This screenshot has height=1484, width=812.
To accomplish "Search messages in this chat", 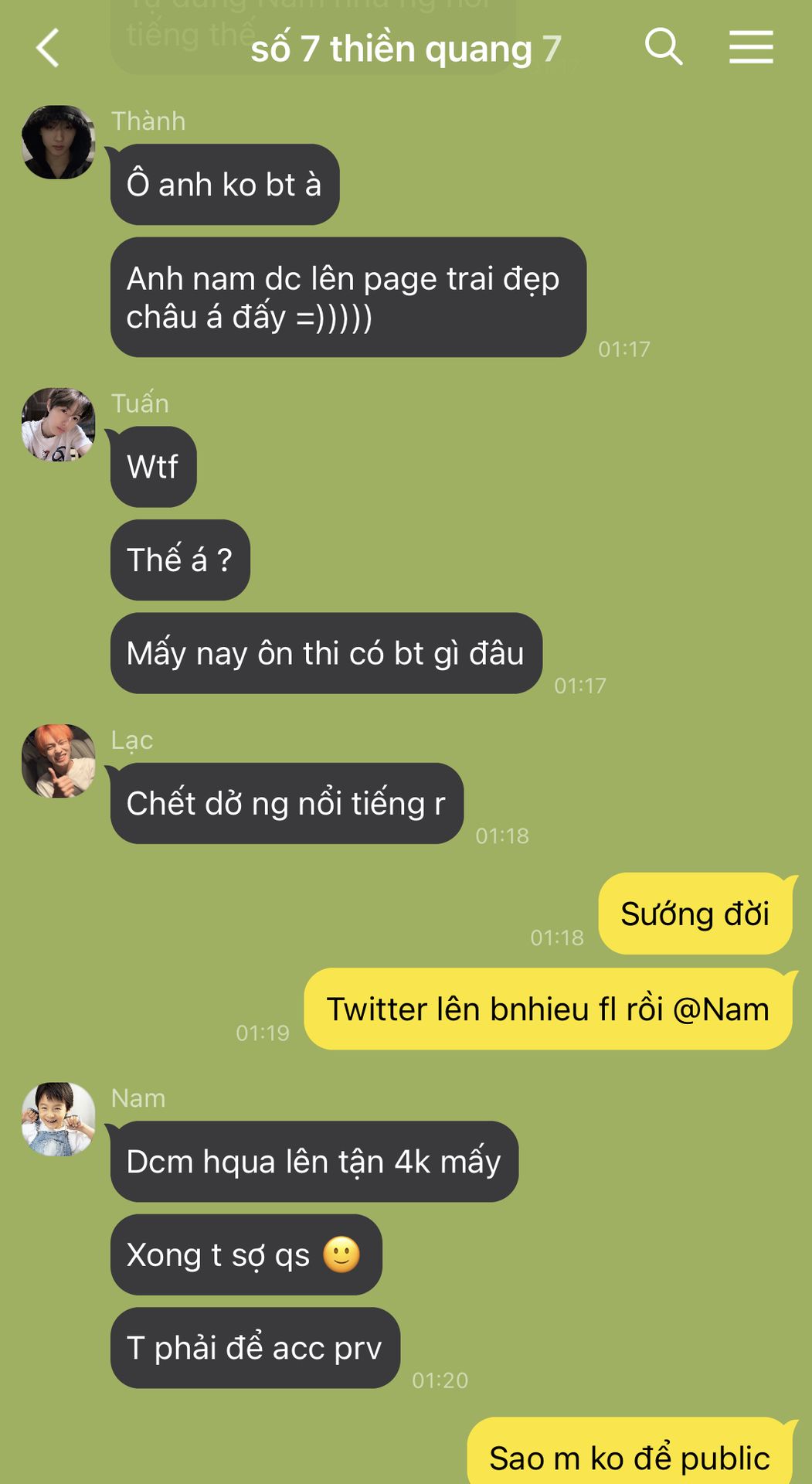I will click(x=664, y=47).
